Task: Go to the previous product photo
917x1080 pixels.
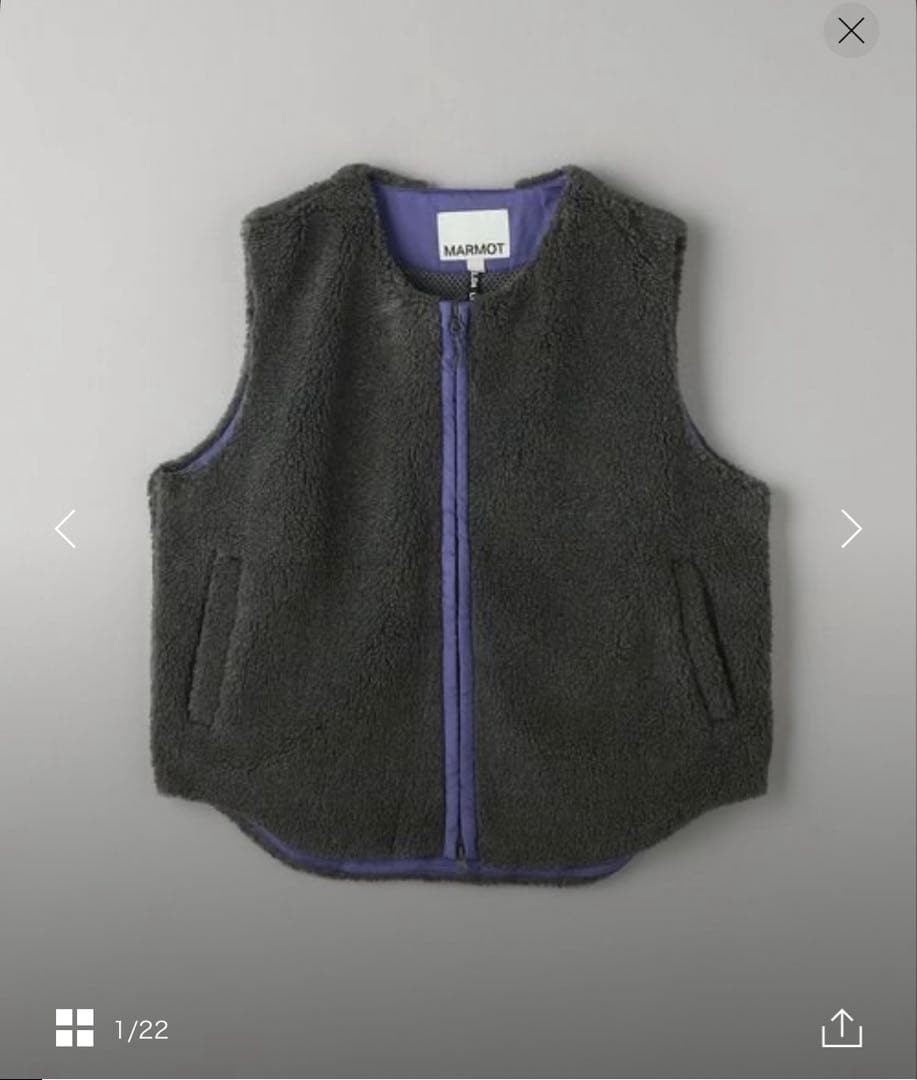Action: 65,529
